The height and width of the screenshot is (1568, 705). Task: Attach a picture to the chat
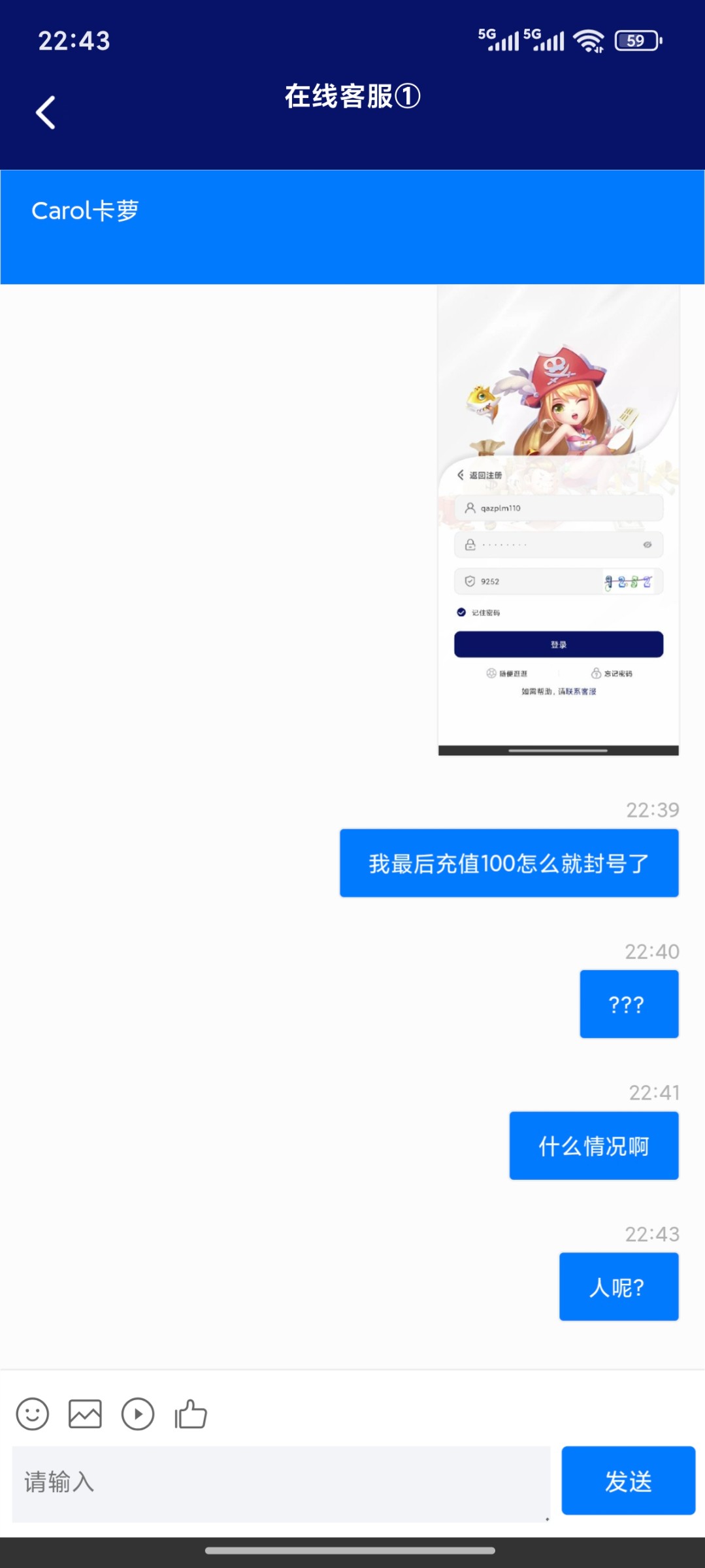[85, 1414]
